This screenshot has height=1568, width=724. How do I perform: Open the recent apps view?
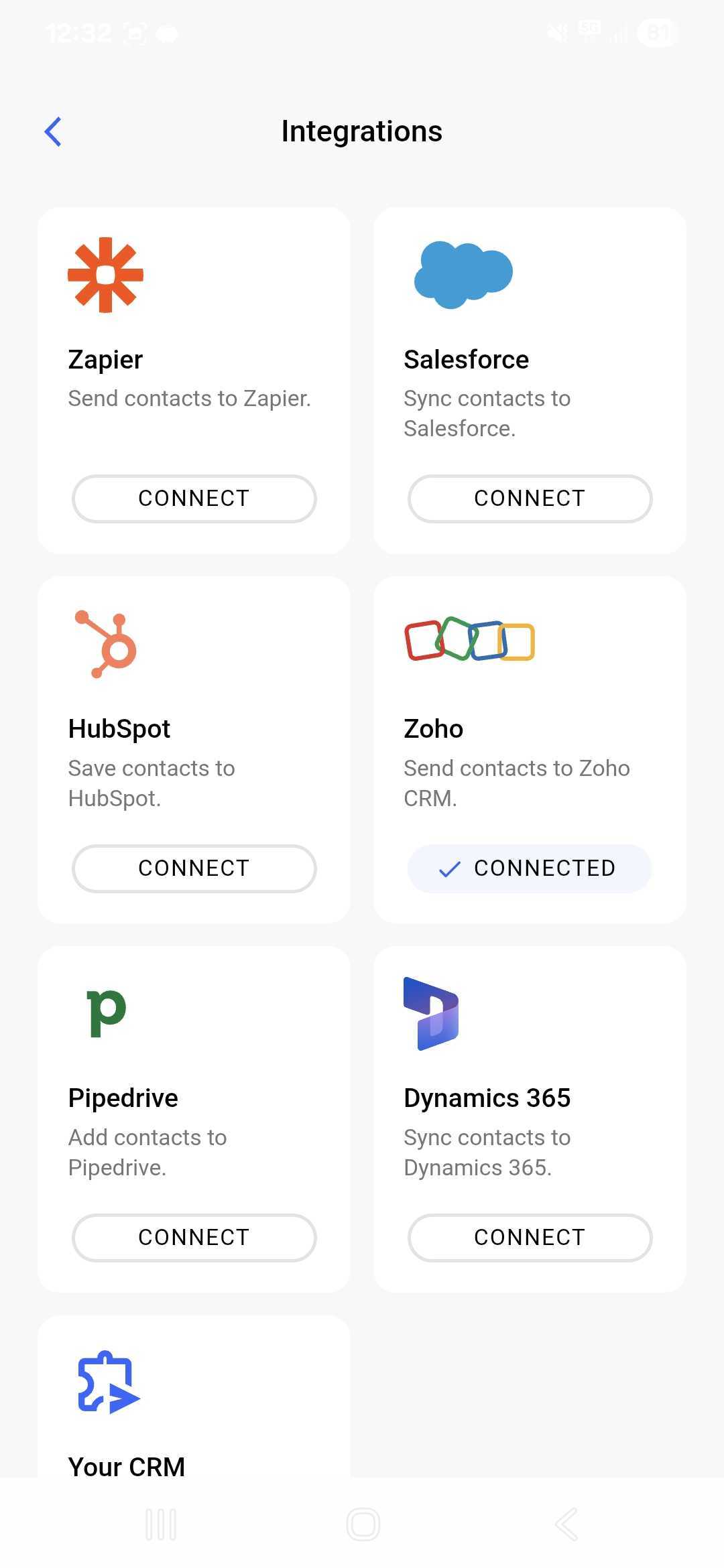161,1524
